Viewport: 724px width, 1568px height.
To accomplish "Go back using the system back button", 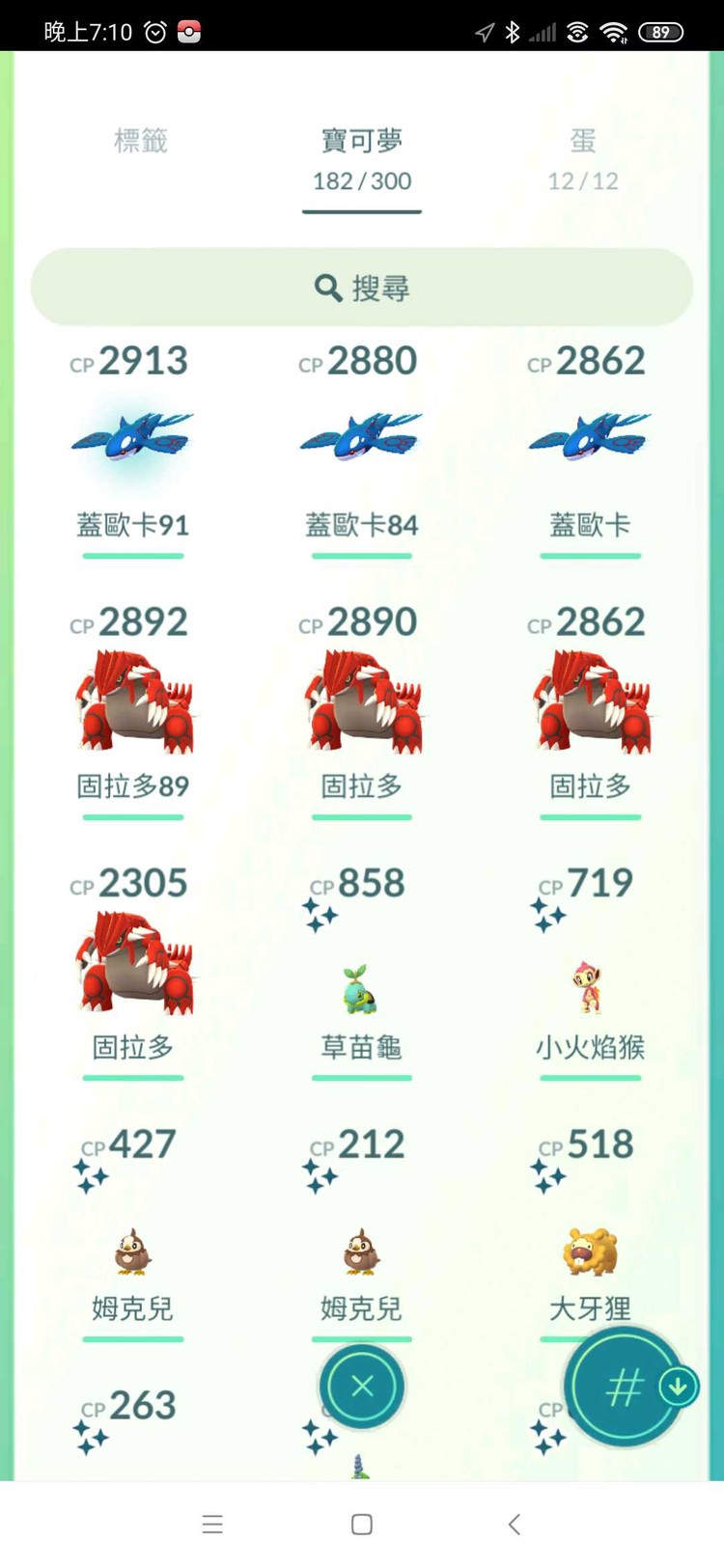I will point(514,1524).
